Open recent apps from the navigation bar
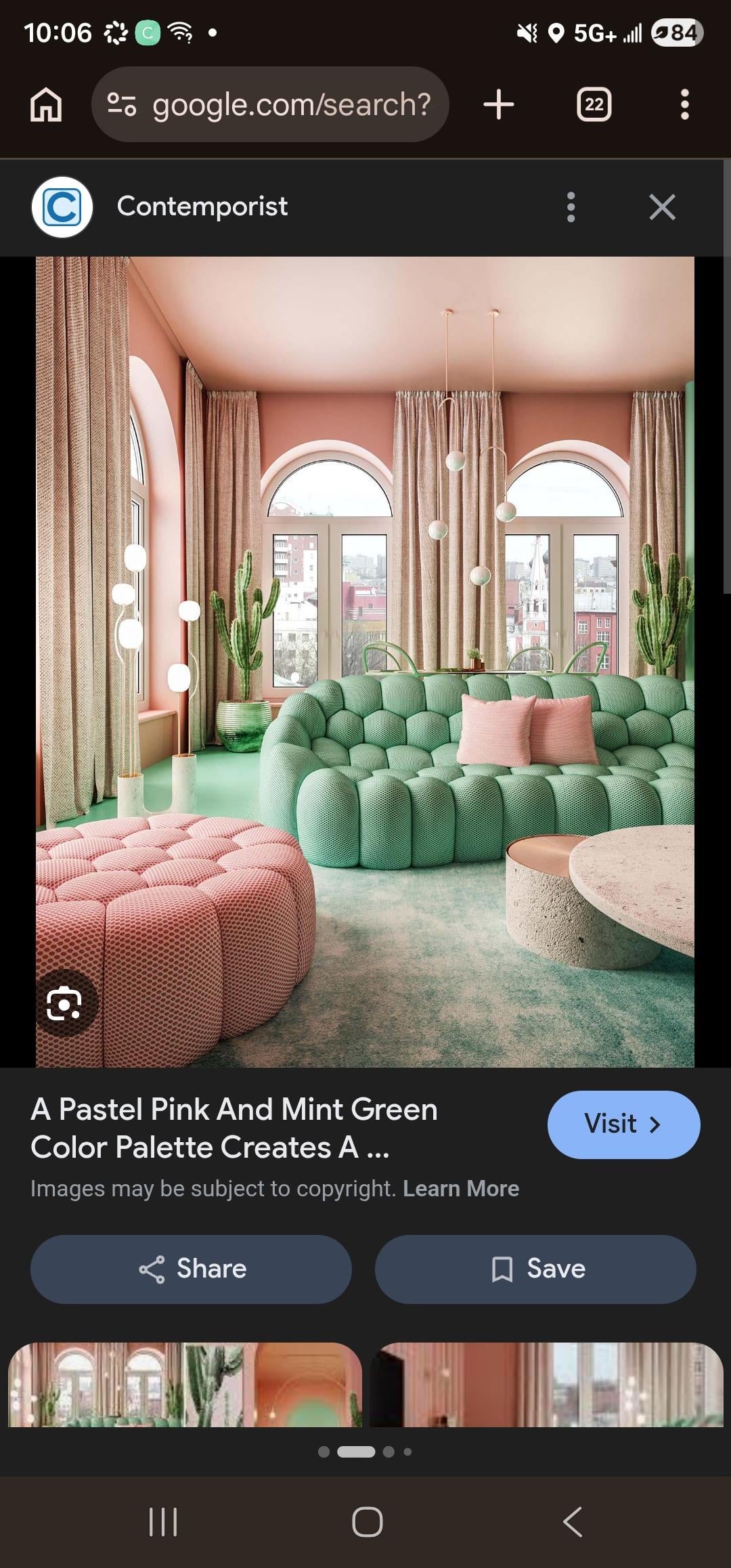 pos(163,1522)
